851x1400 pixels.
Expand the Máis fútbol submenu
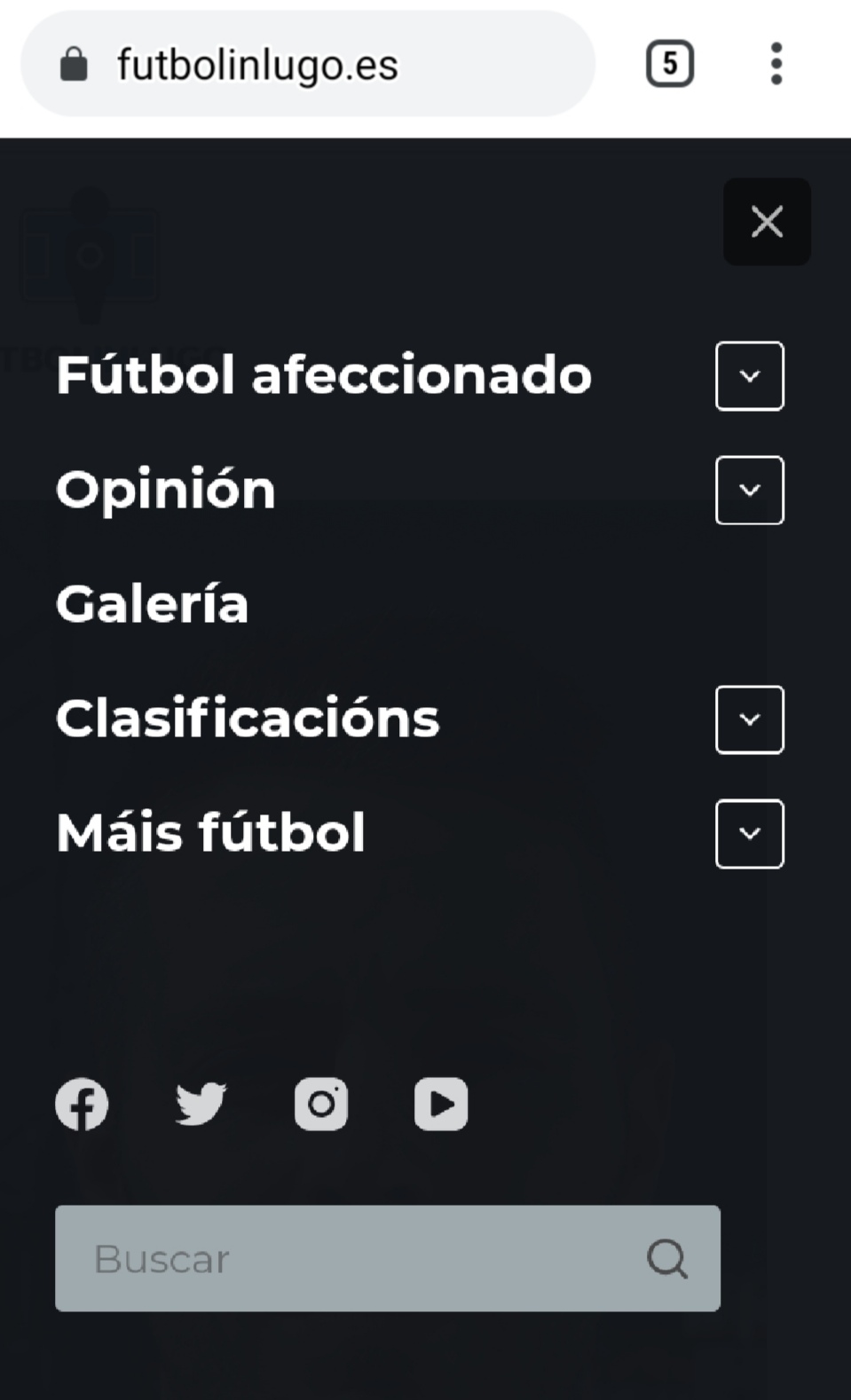click(750, 834)
